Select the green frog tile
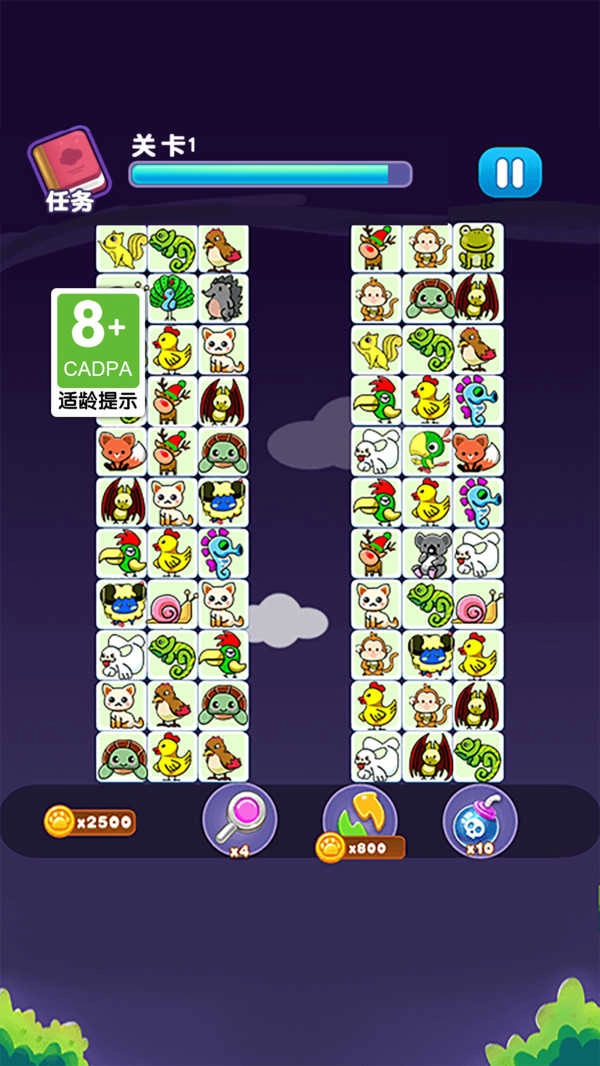600x1066 pixels. (x=478, y=248)
